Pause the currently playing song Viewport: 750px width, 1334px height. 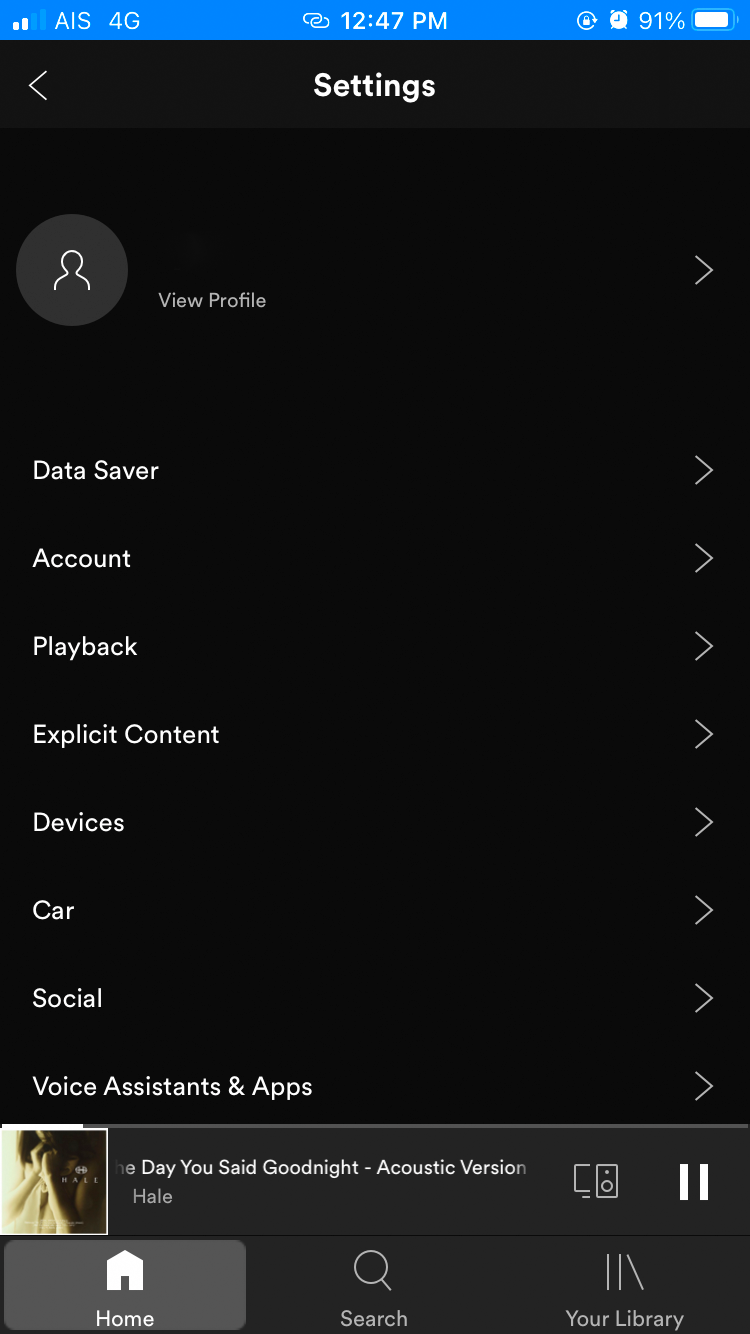pos(693,1181)
